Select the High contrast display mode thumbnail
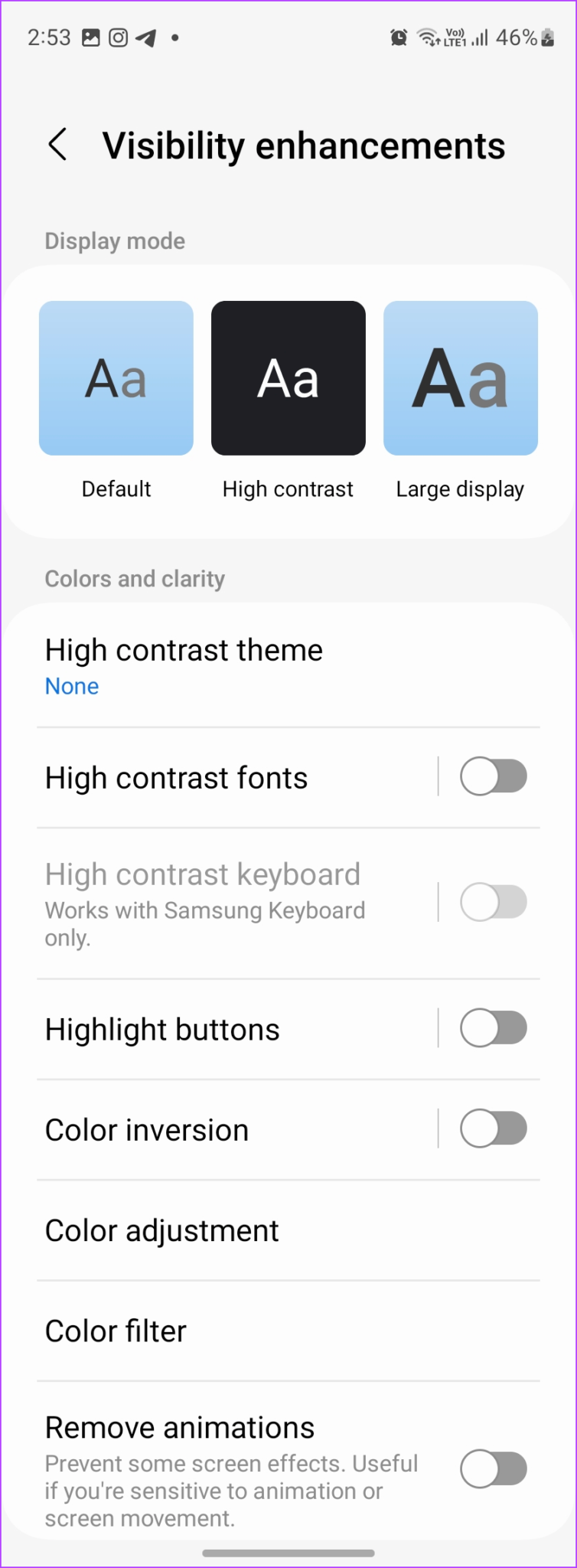 click(288, 377)
